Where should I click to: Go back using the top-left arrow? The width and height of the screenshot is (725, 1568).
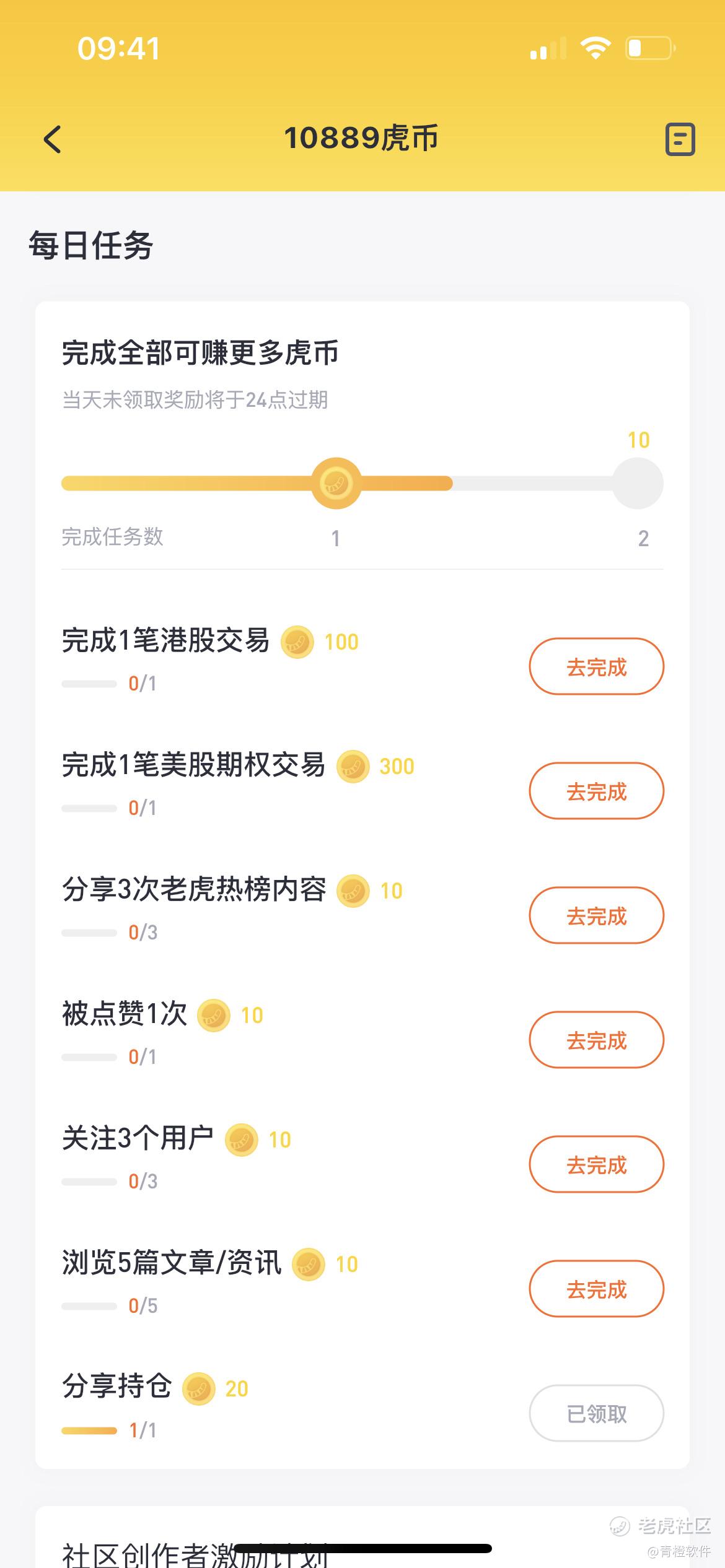pyautogui.click(x=53, y=139)
